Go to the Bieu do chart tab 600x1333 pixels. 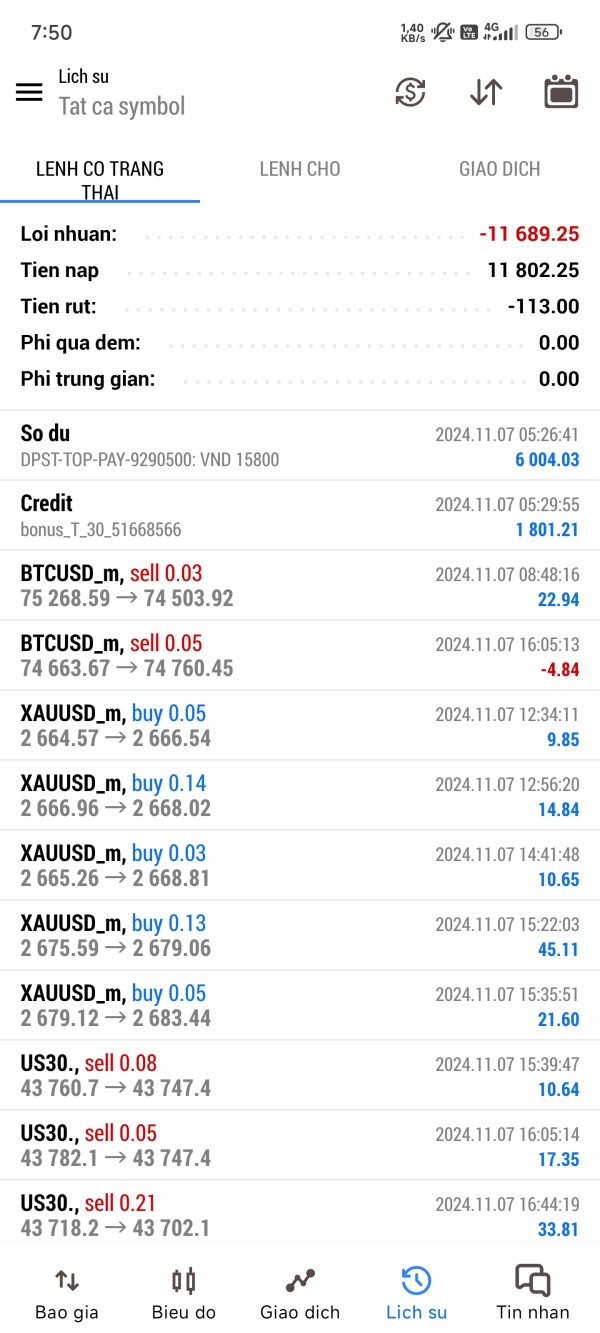tap(184, 1293)
